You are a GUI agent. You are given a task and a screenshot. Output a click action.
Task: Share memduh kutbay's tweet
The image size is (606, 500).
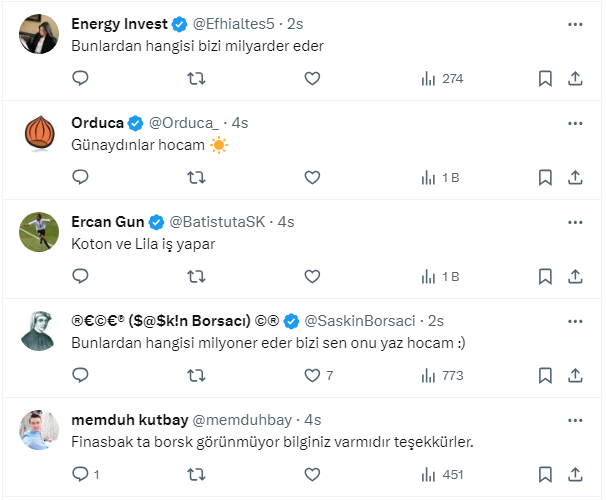point(576,474)
